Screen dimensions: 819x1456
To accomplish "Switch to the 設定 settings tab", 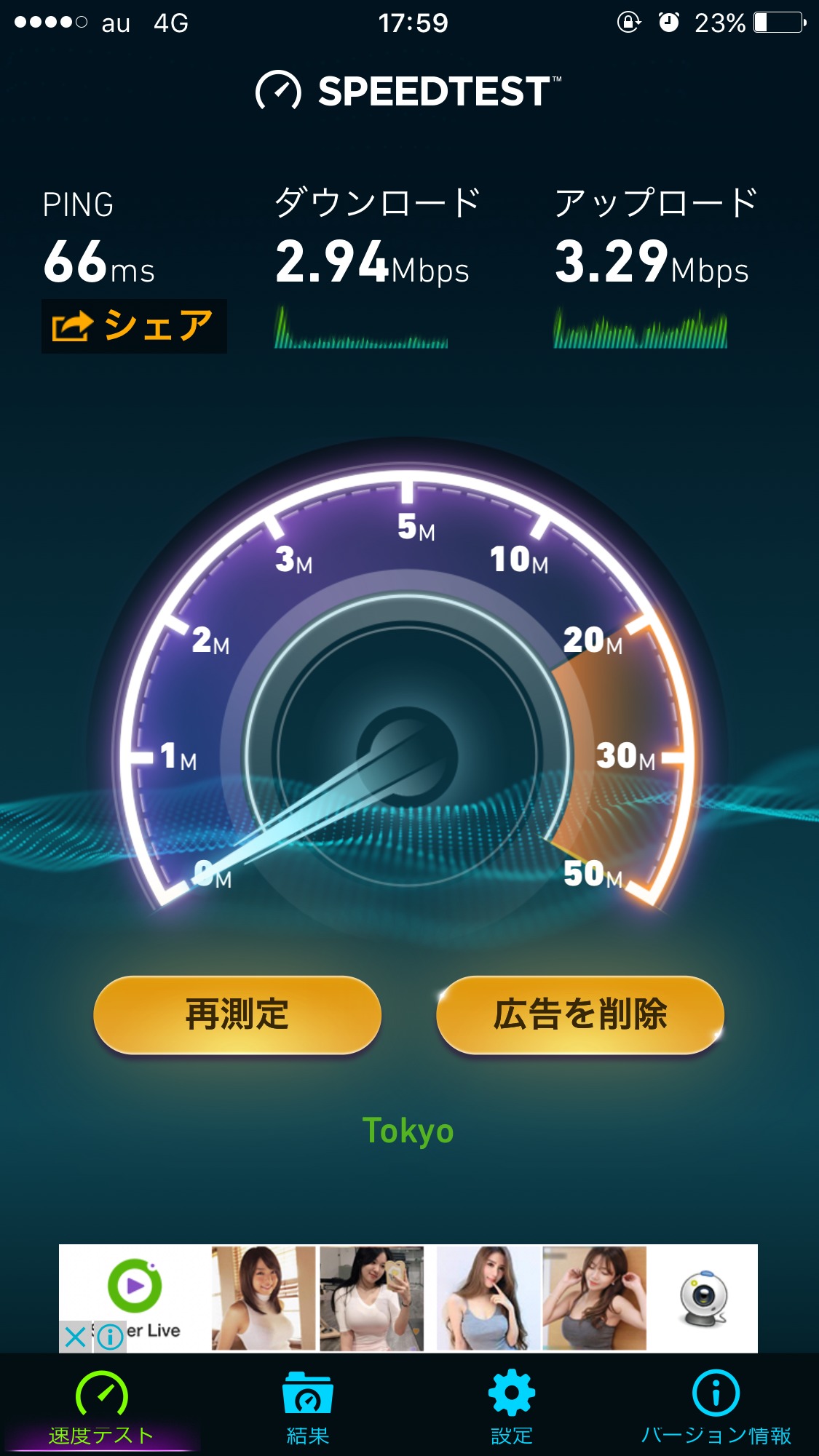I will 511,1407.
